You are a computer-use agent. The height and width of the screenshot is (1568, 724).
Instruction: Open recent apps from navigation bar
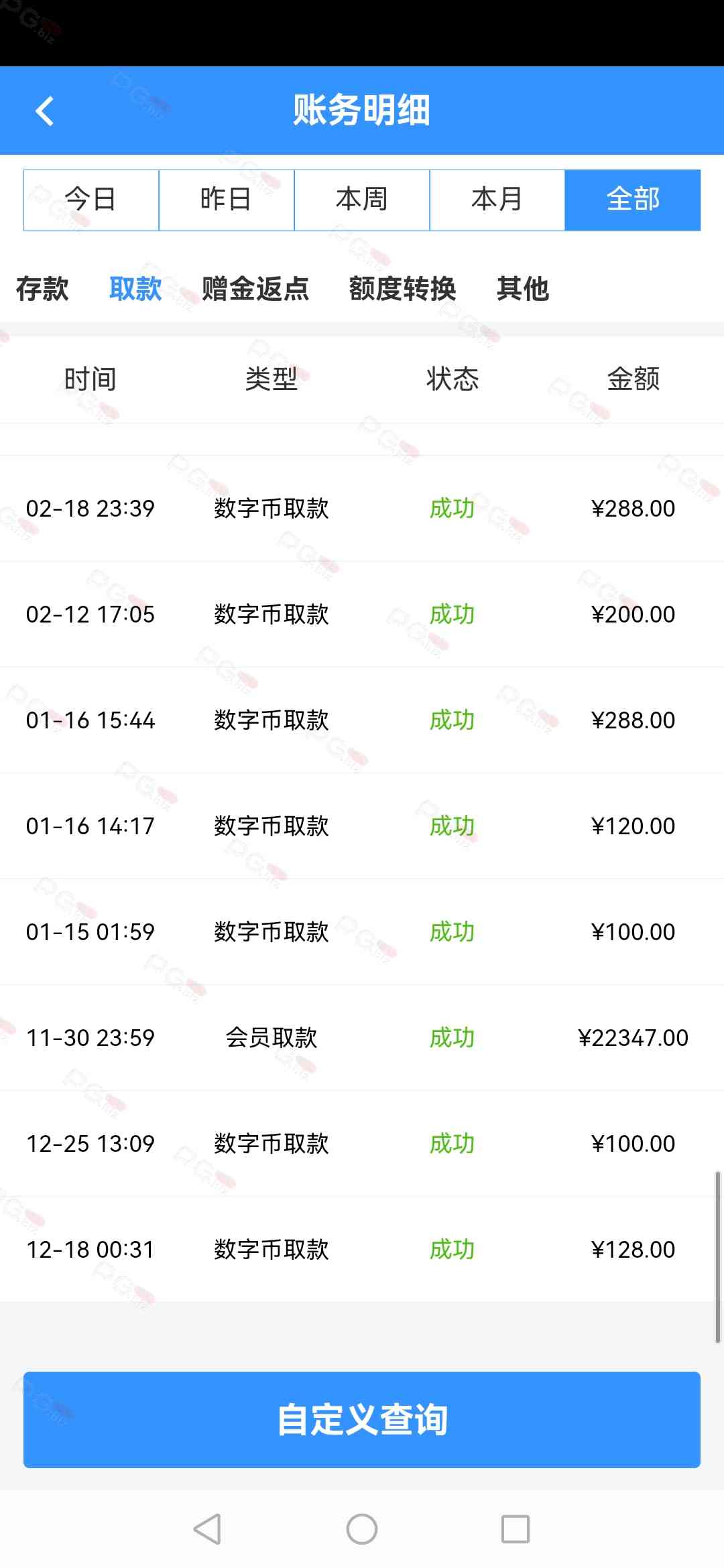516,1529
